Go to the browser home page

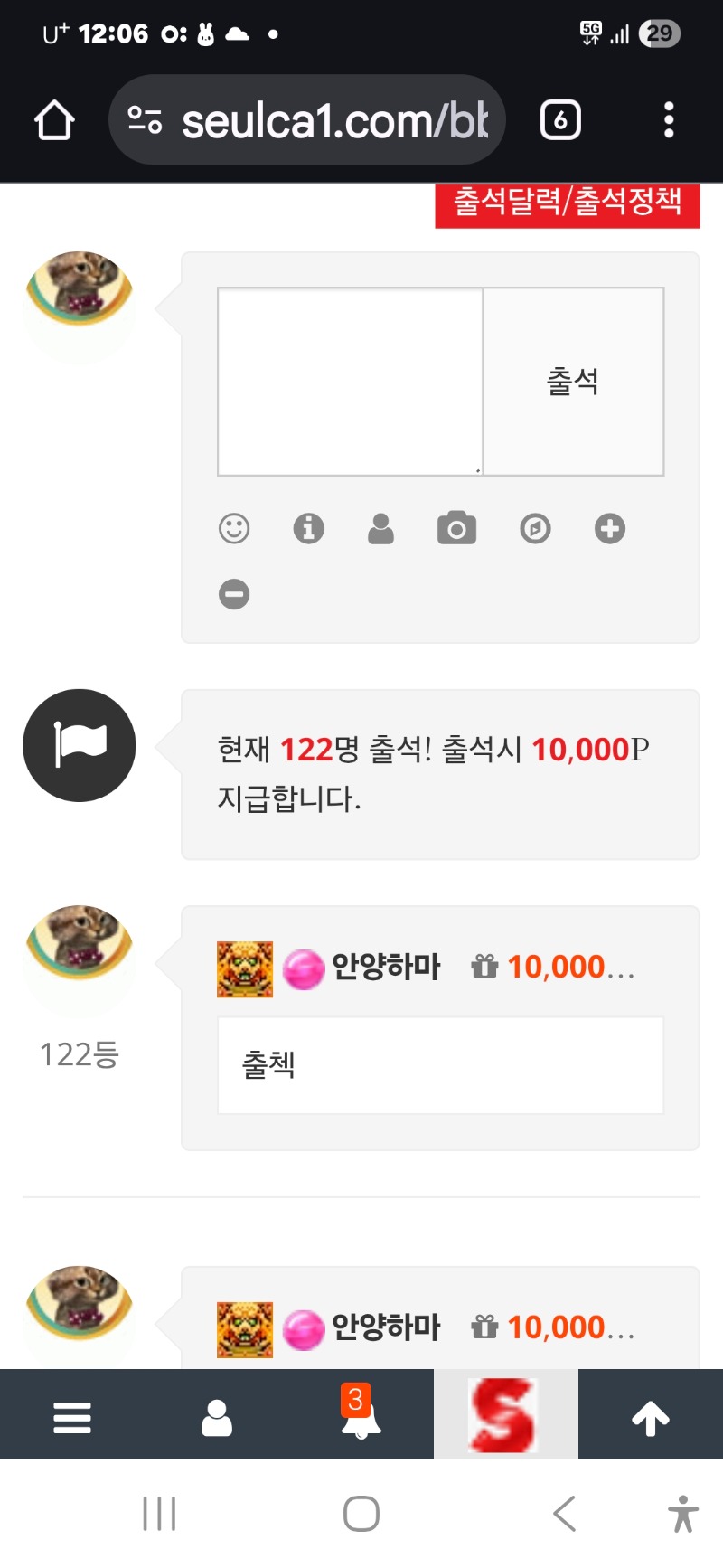[x=54, y=120]
